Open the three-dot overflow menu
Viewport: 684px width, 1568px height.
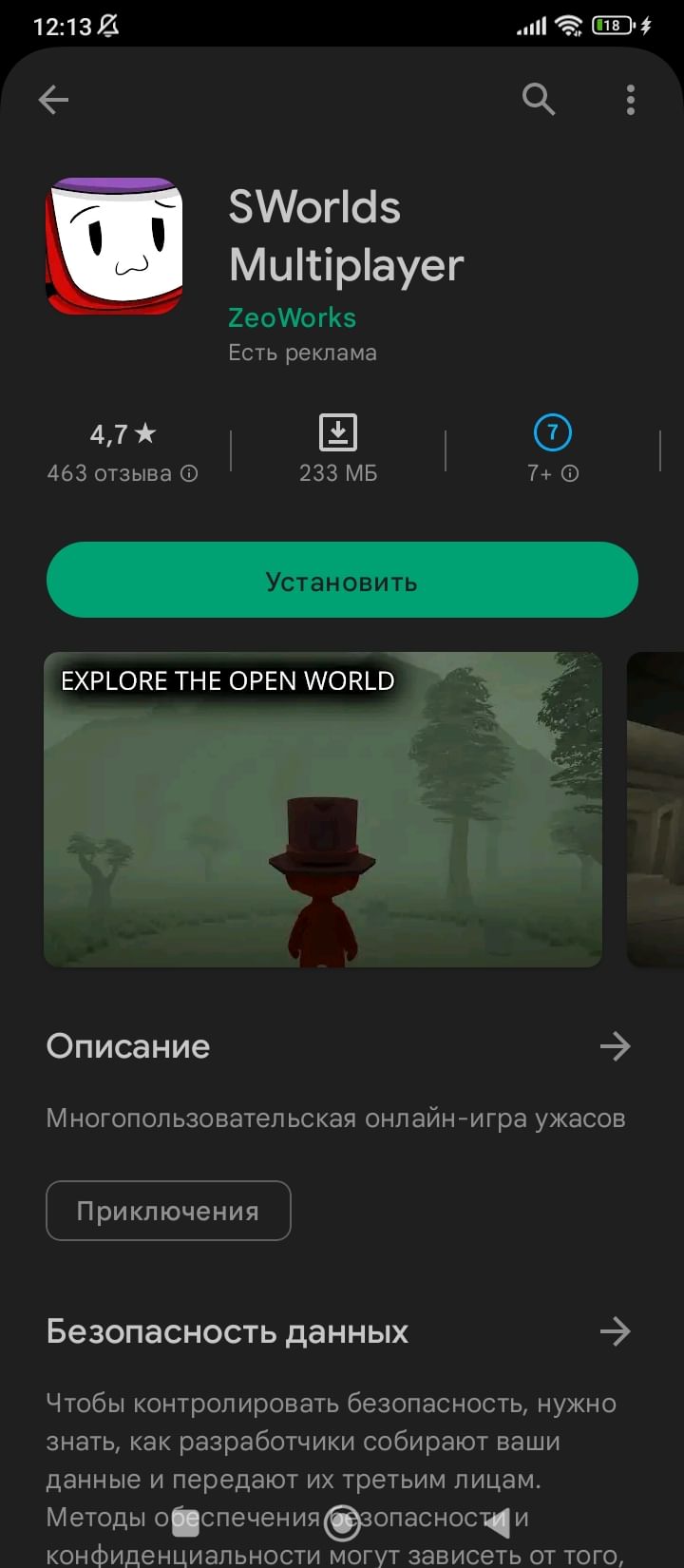[631, 100]
